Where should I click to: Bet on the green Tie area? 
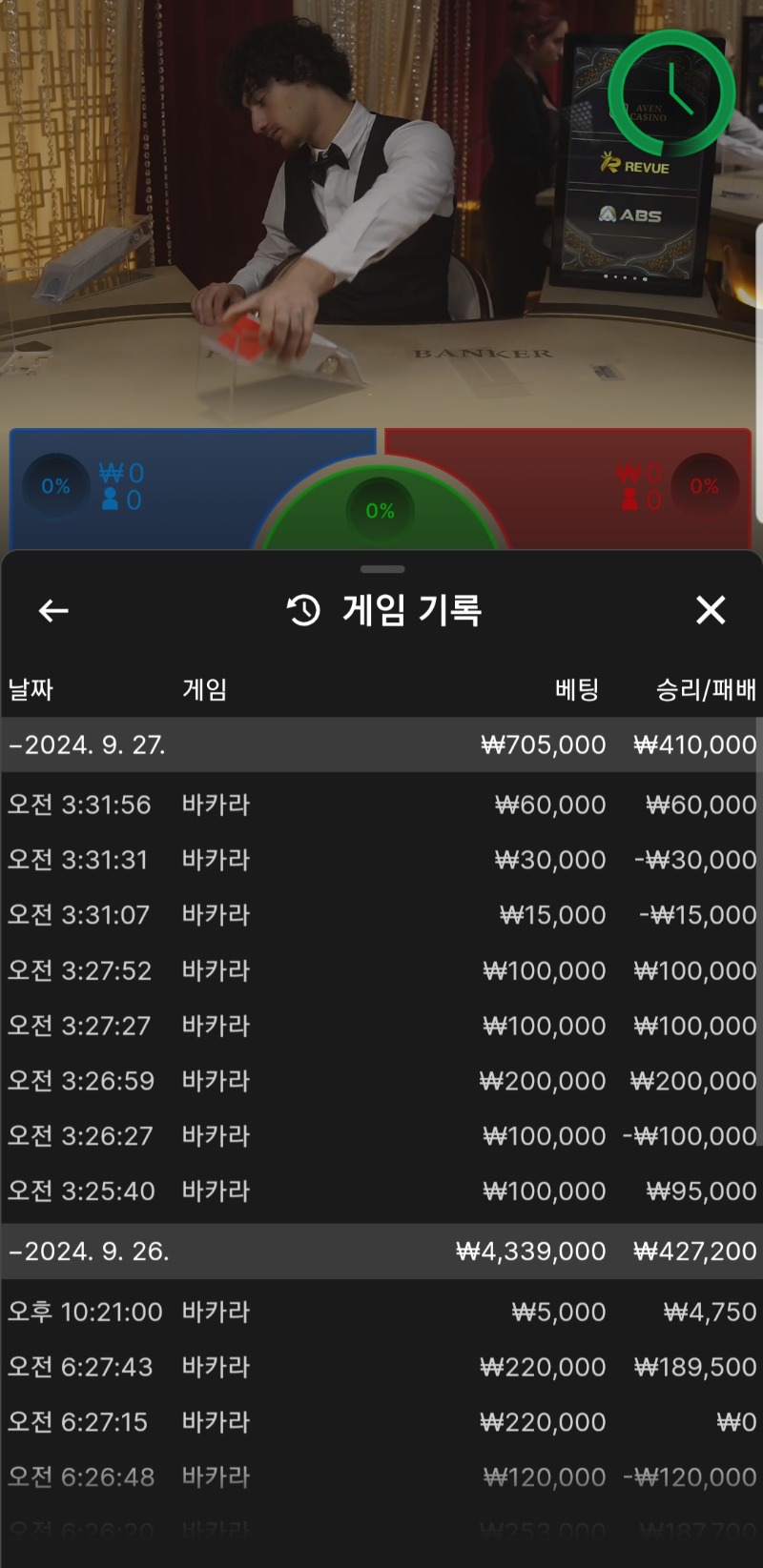[380, 510]
